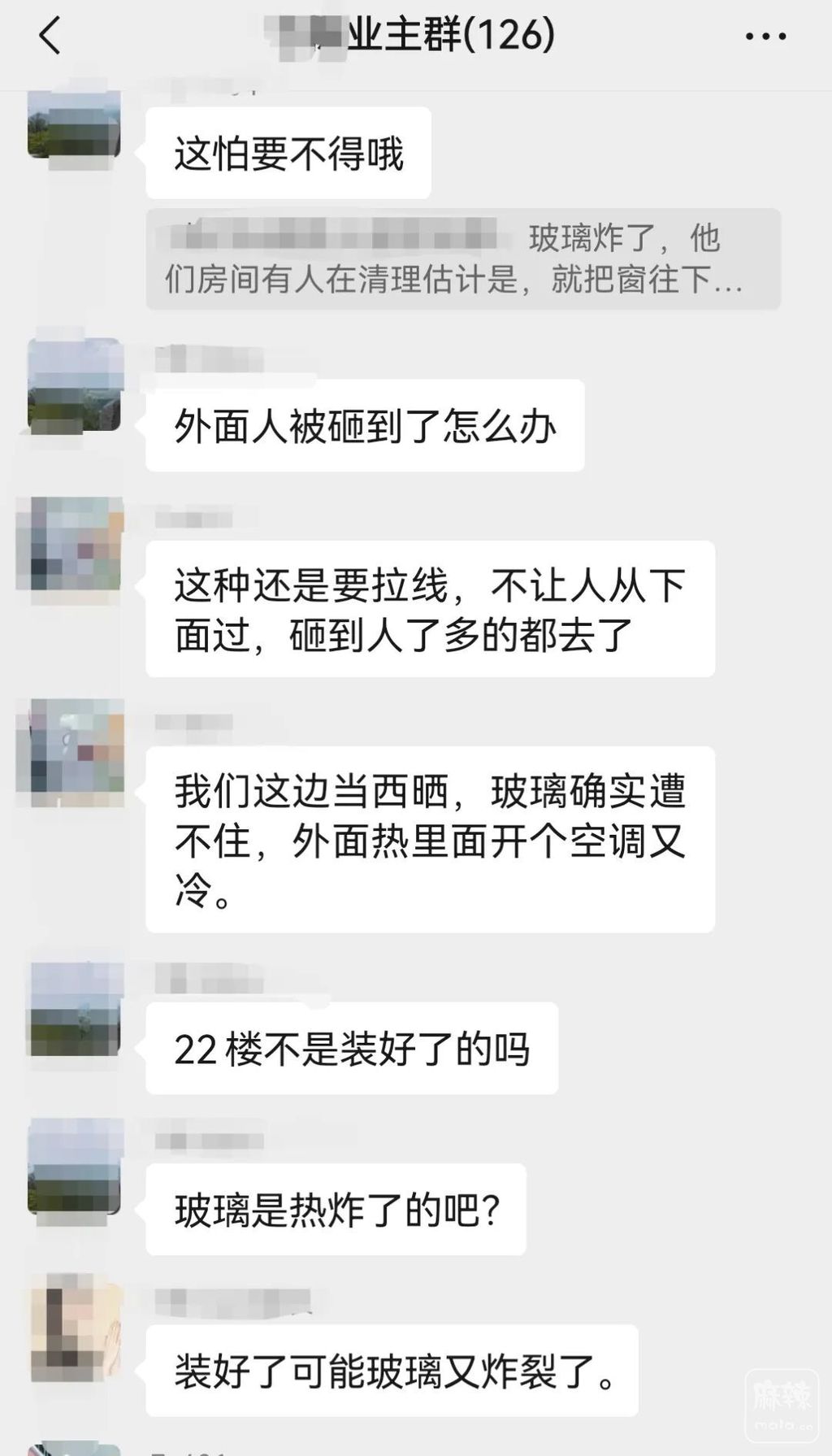Tap avatar next to "这种还是要拉线" message
This screenshot has height=1456, width=832.
70,543
